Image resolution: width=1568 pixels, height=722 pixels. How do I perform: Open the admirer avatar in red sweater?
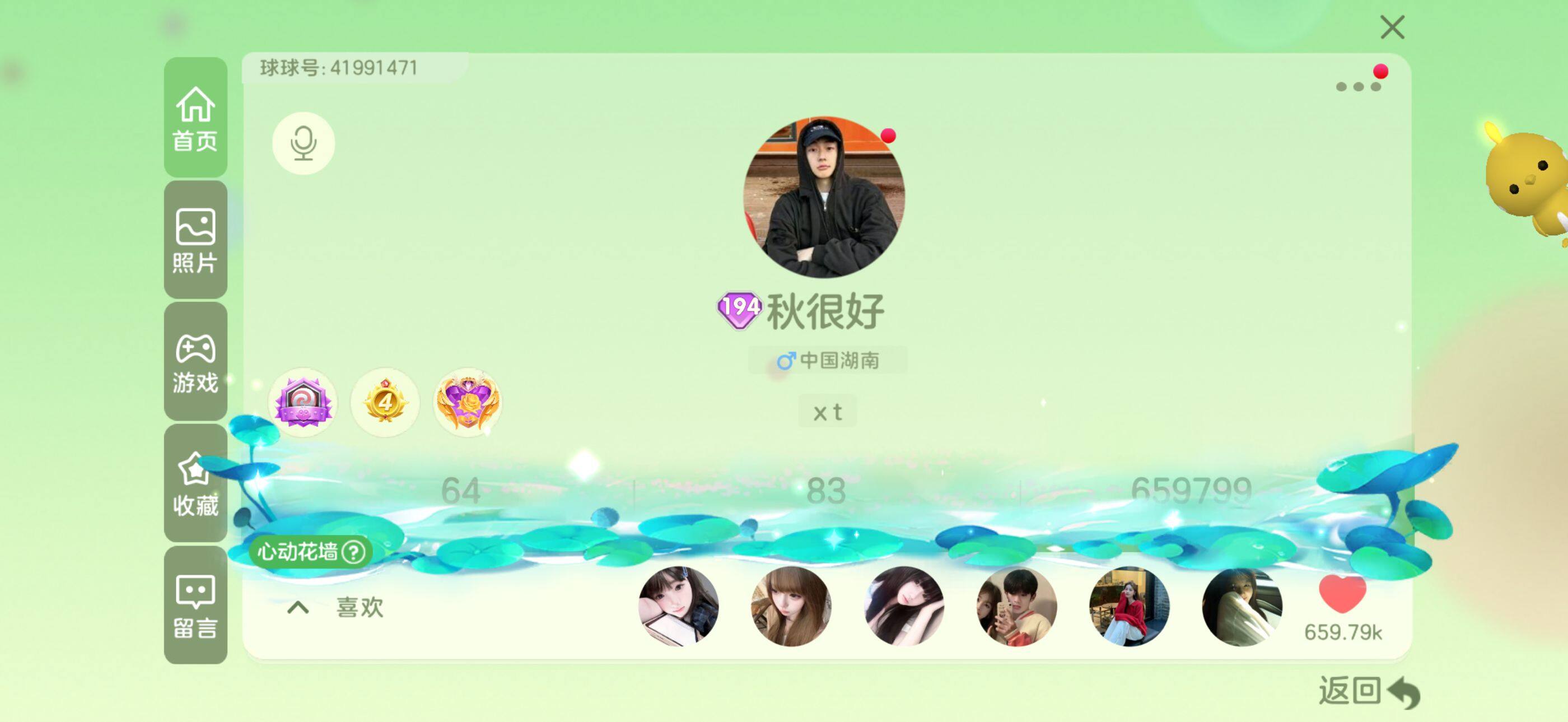click(x=1129, y=605)
